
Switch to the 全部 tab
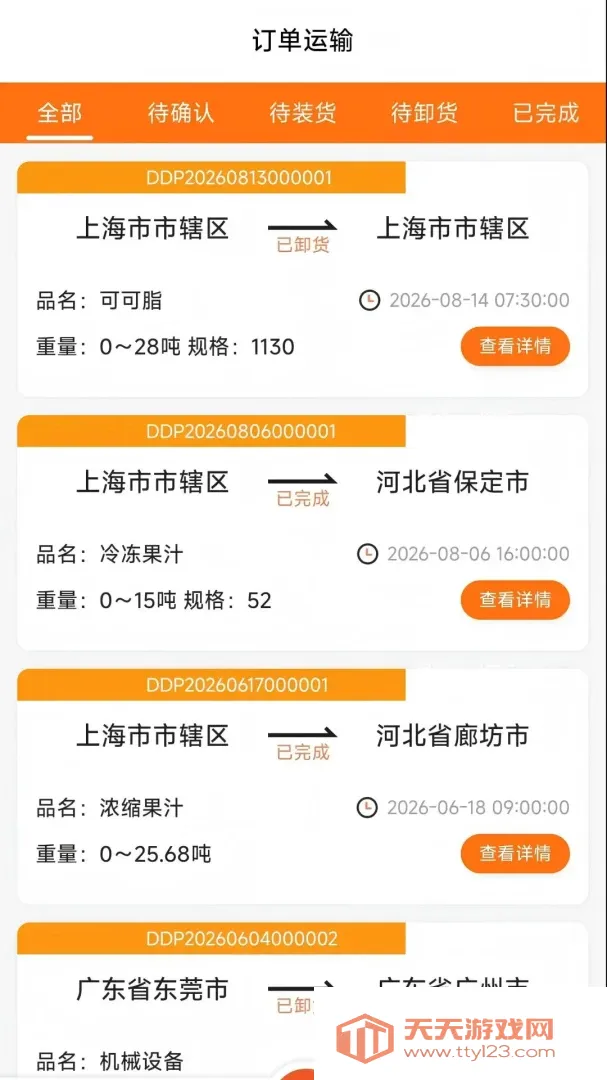click(x=59, y=113)
